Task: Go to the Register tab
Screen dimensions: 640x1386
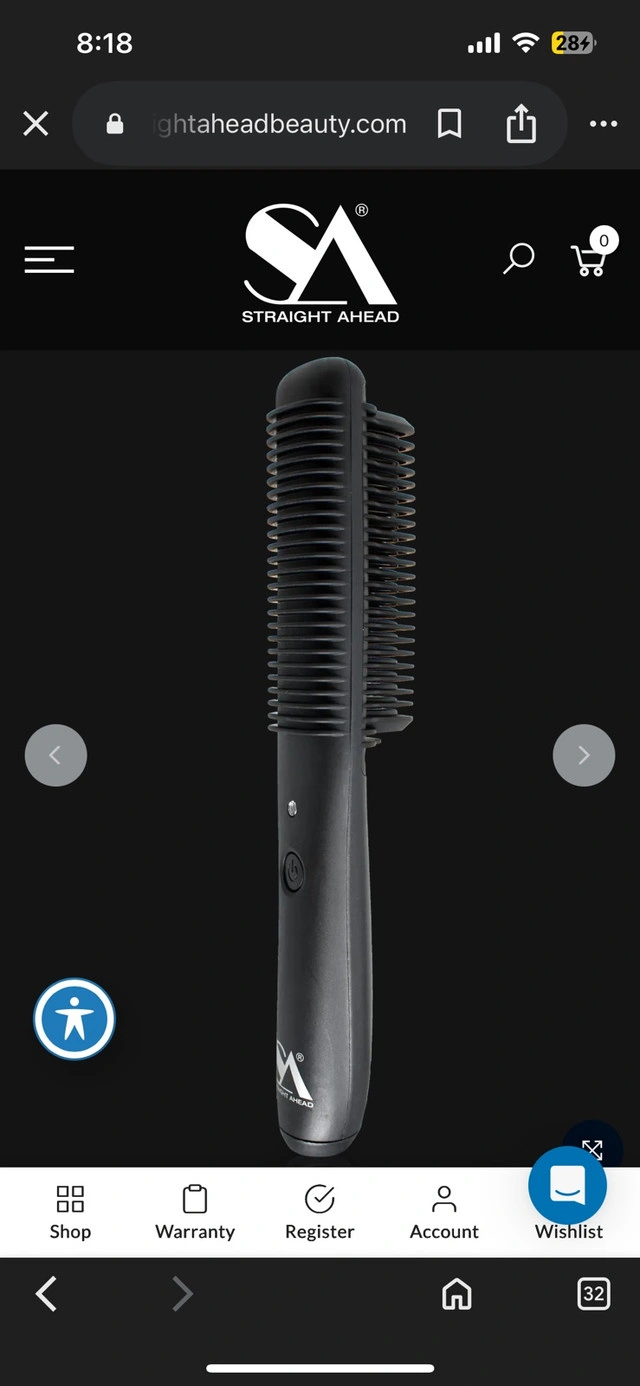Action: (x=320, y=1212)
